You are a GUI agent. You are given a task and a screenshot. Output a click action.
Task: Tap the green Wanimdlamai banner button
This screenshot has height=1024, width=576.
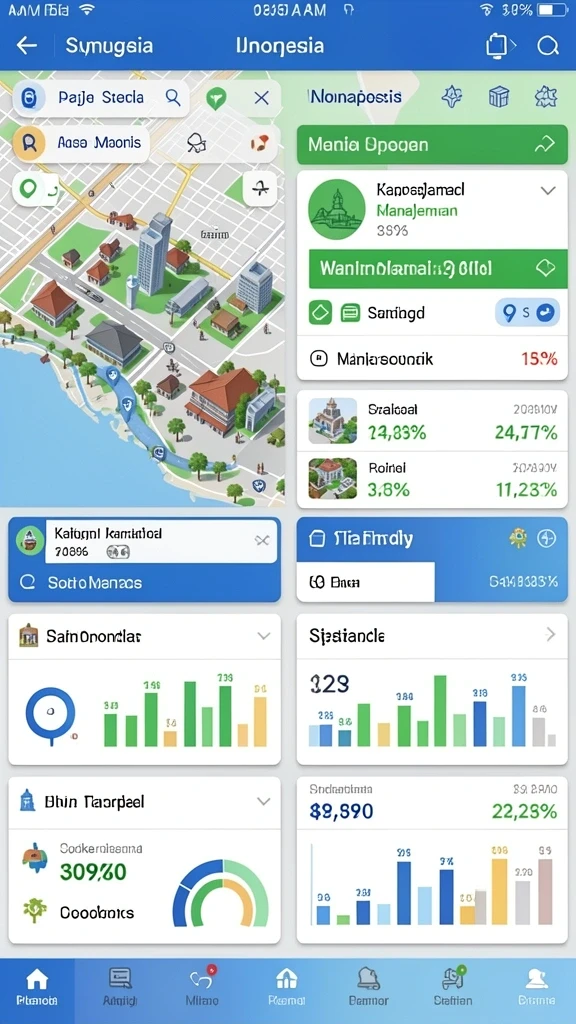tap(432, 268)
